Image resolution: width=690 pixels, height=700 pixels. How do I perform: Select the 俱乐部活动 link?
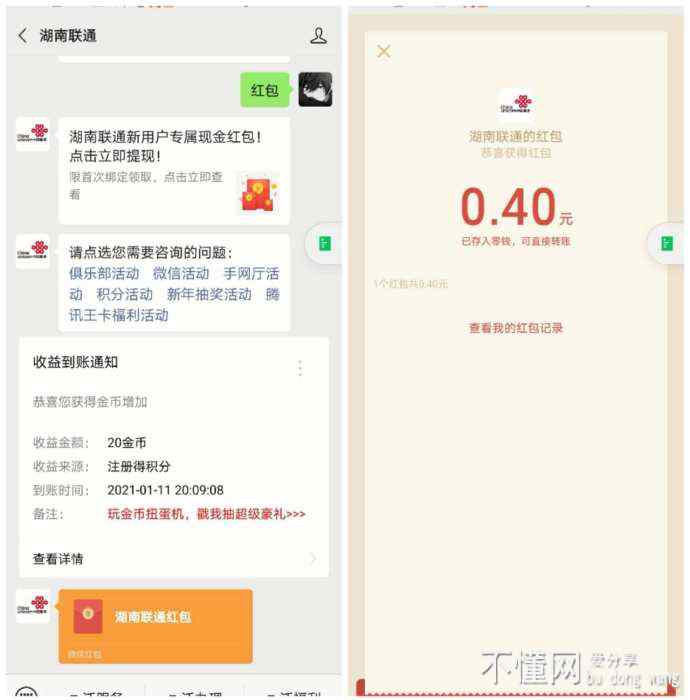(104, 274)
